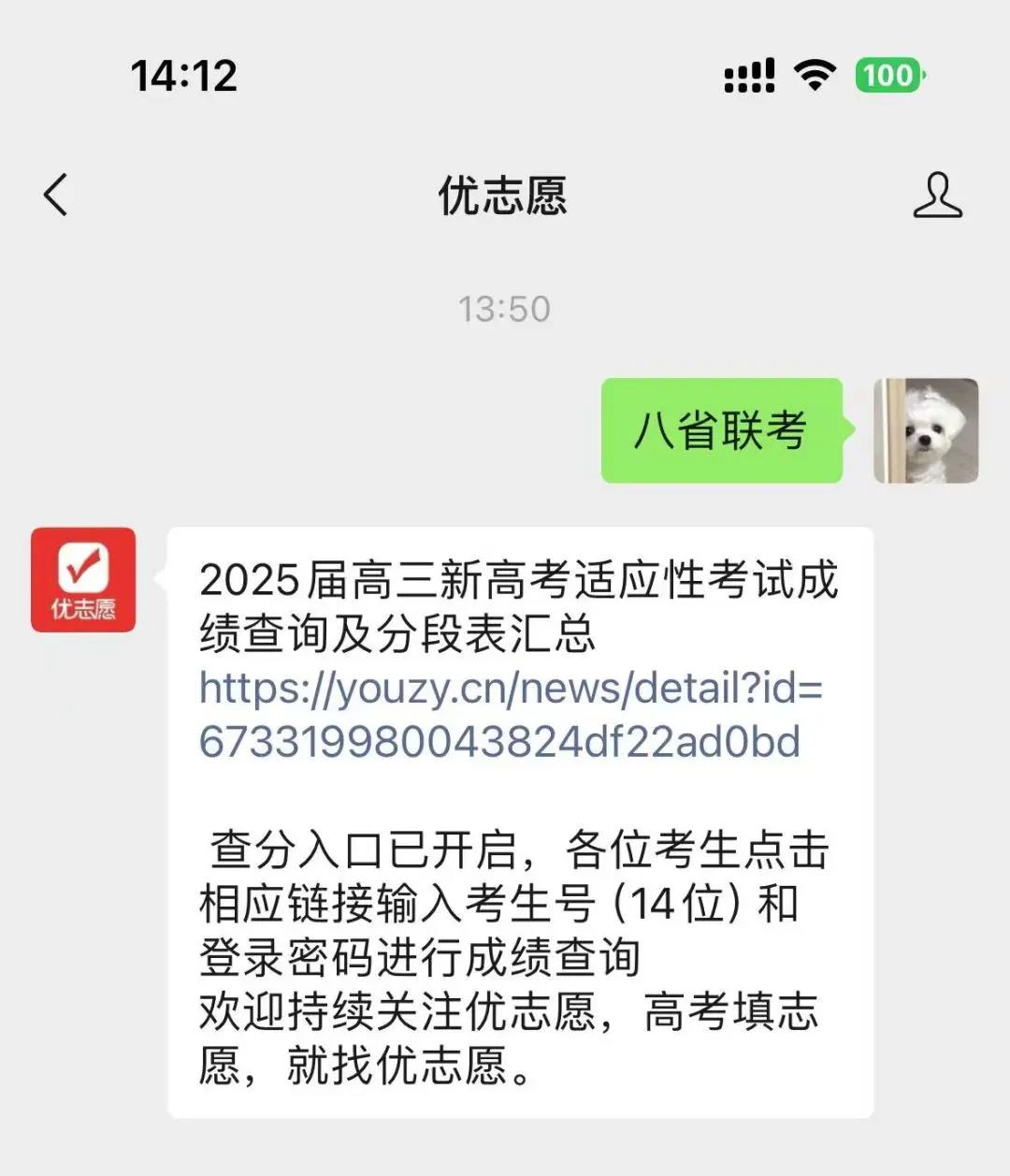
Task: Tap the 优志愿 red avatar
Action: point(83,580)
